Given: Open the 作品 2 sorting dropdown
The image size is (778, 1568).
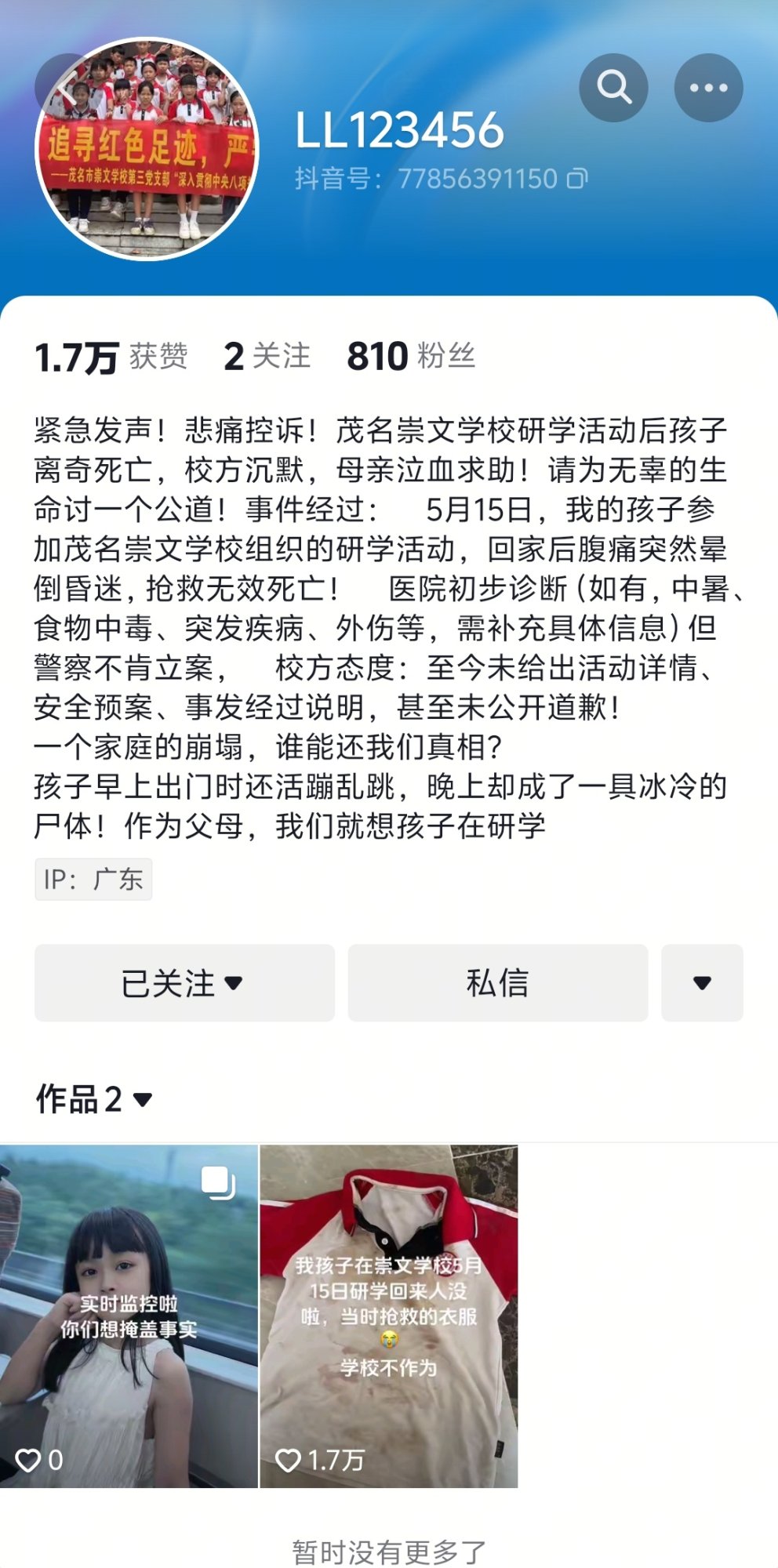Looking at the screenshot, I should click(x=94, y=1099).
